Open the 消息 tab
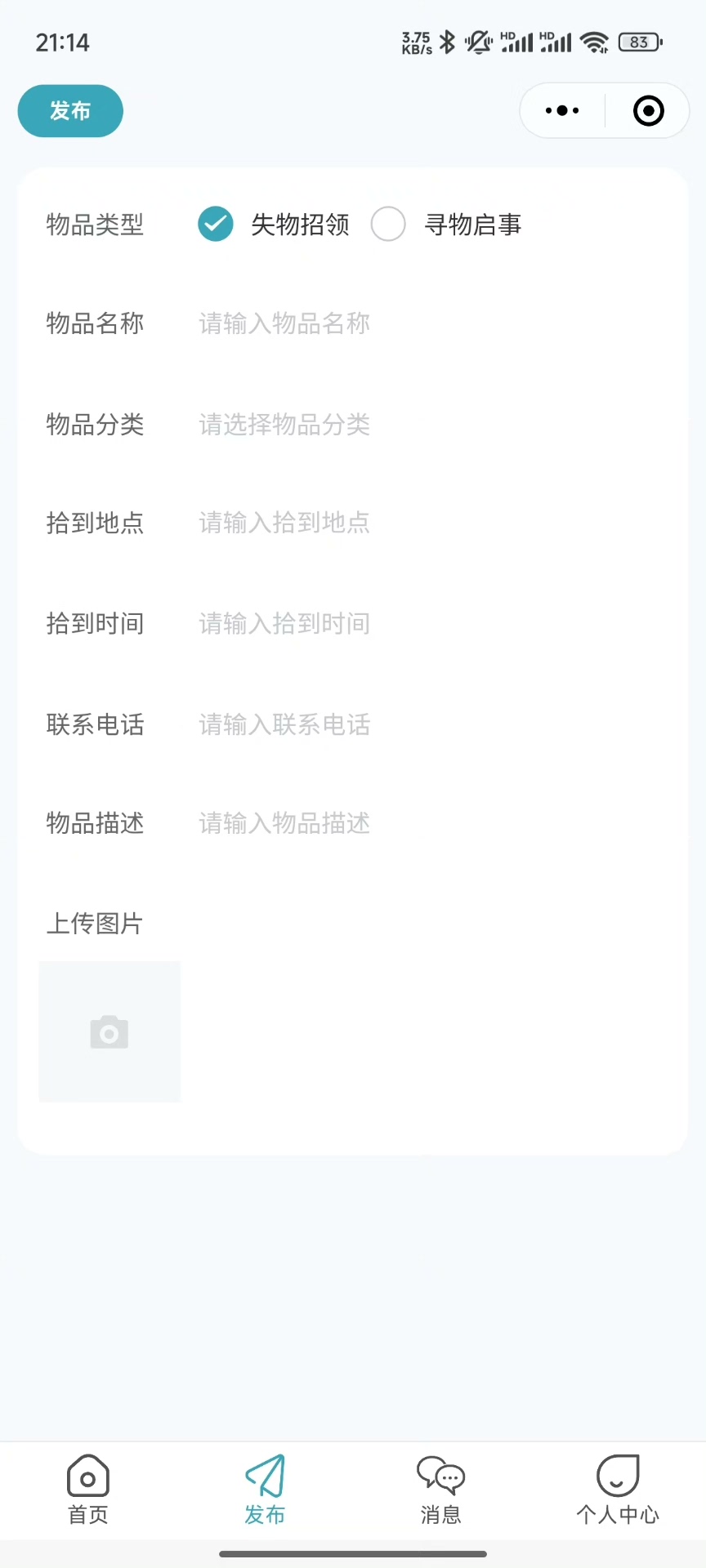706x1568 pixels. [441, 1490]
